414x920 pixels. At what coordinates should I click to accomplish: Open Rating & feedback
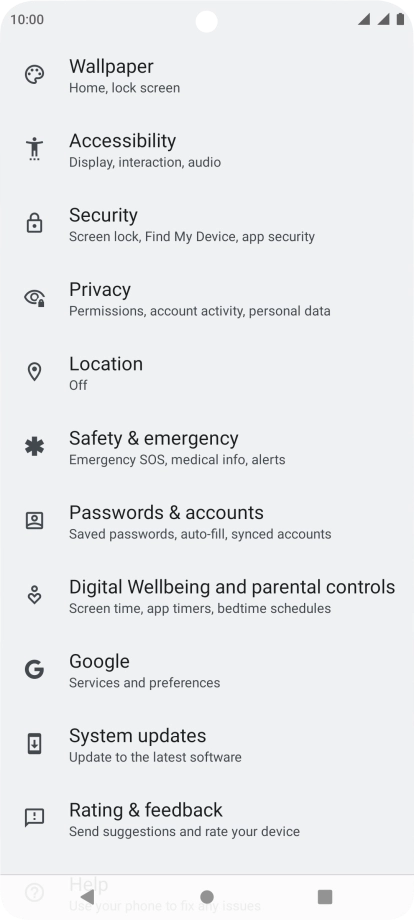pyautogui.click(x=207, y=820)
